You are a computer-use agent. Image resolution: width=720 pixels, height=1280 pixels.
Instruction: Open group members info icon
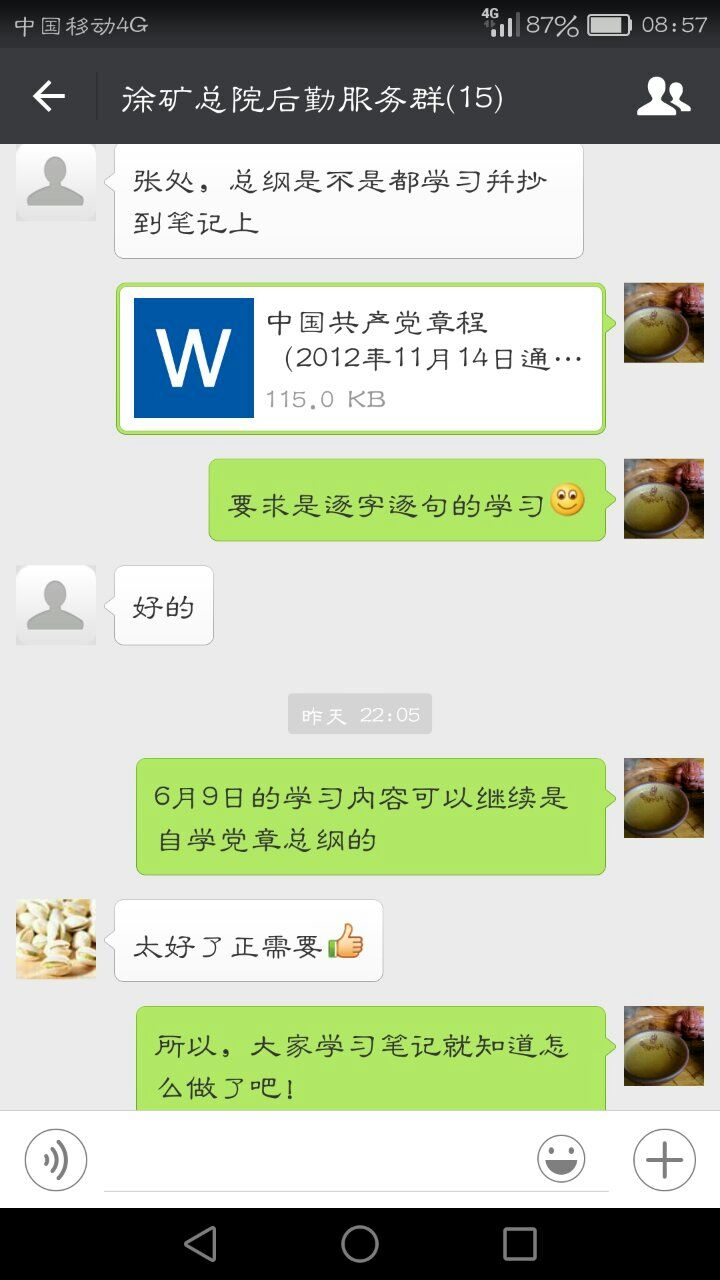[663, 97]
